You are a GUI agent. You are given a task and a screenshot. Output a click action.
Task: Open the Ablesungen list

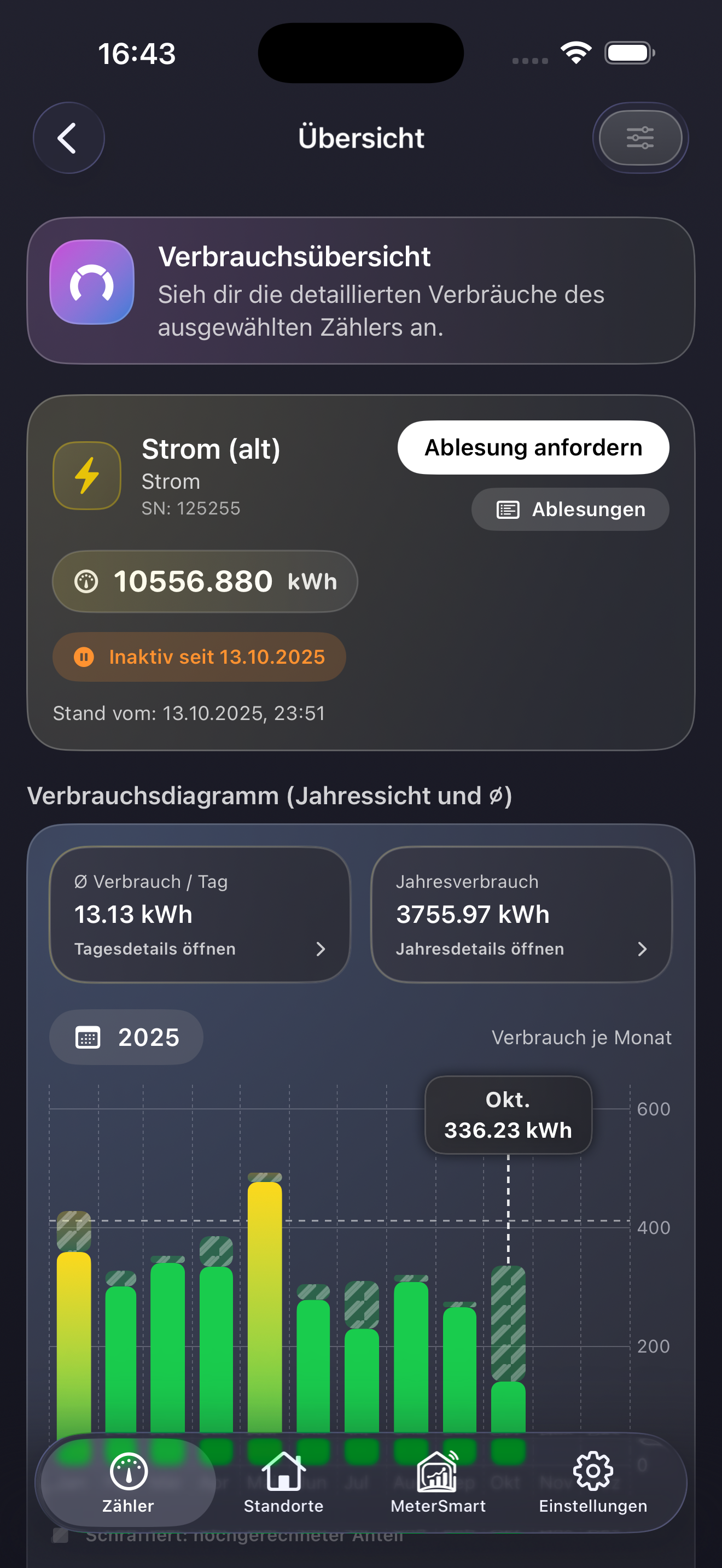[570, 510]
